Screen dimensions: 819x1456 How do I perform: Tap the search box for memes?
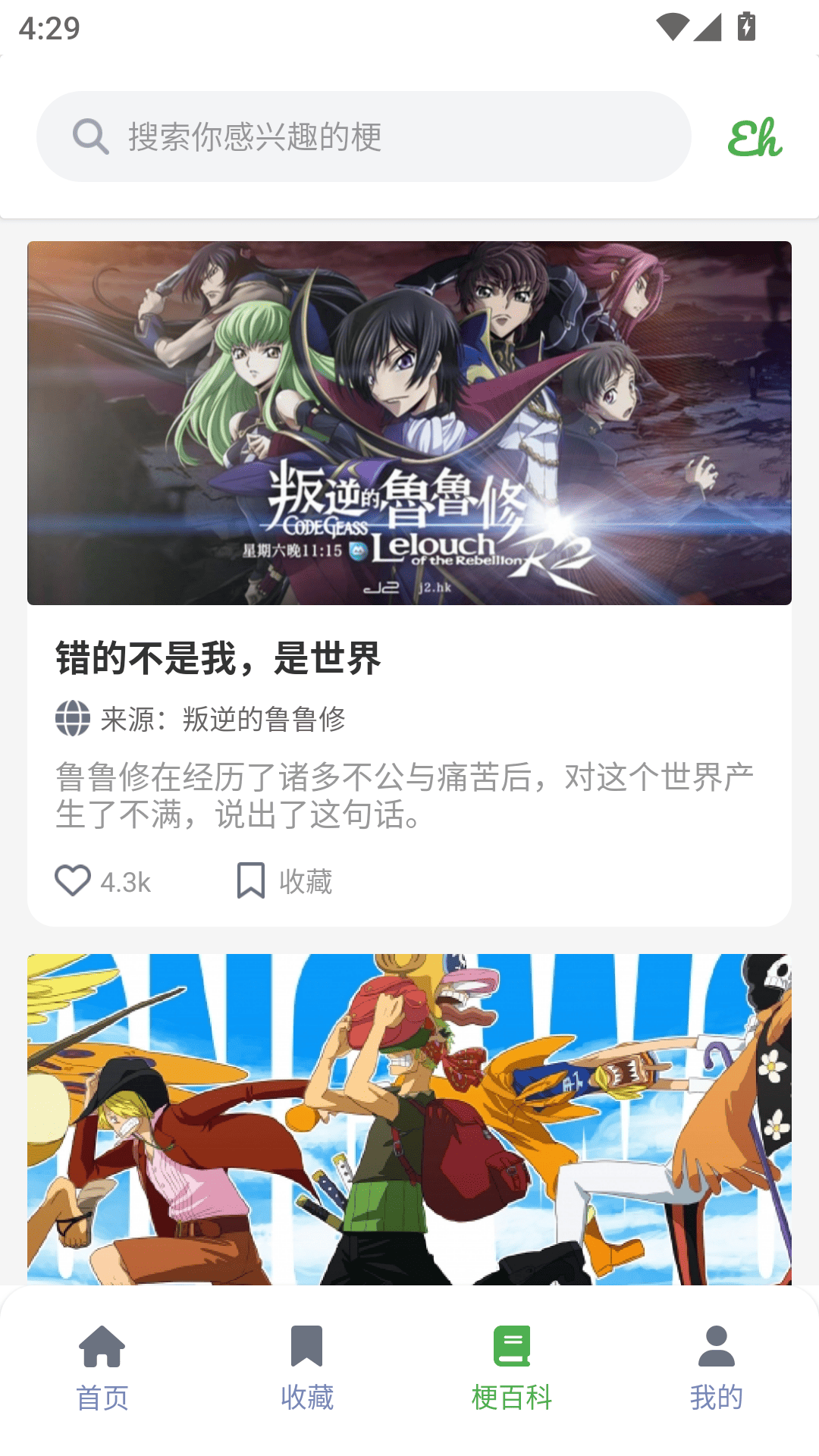(x=364, y=136)
